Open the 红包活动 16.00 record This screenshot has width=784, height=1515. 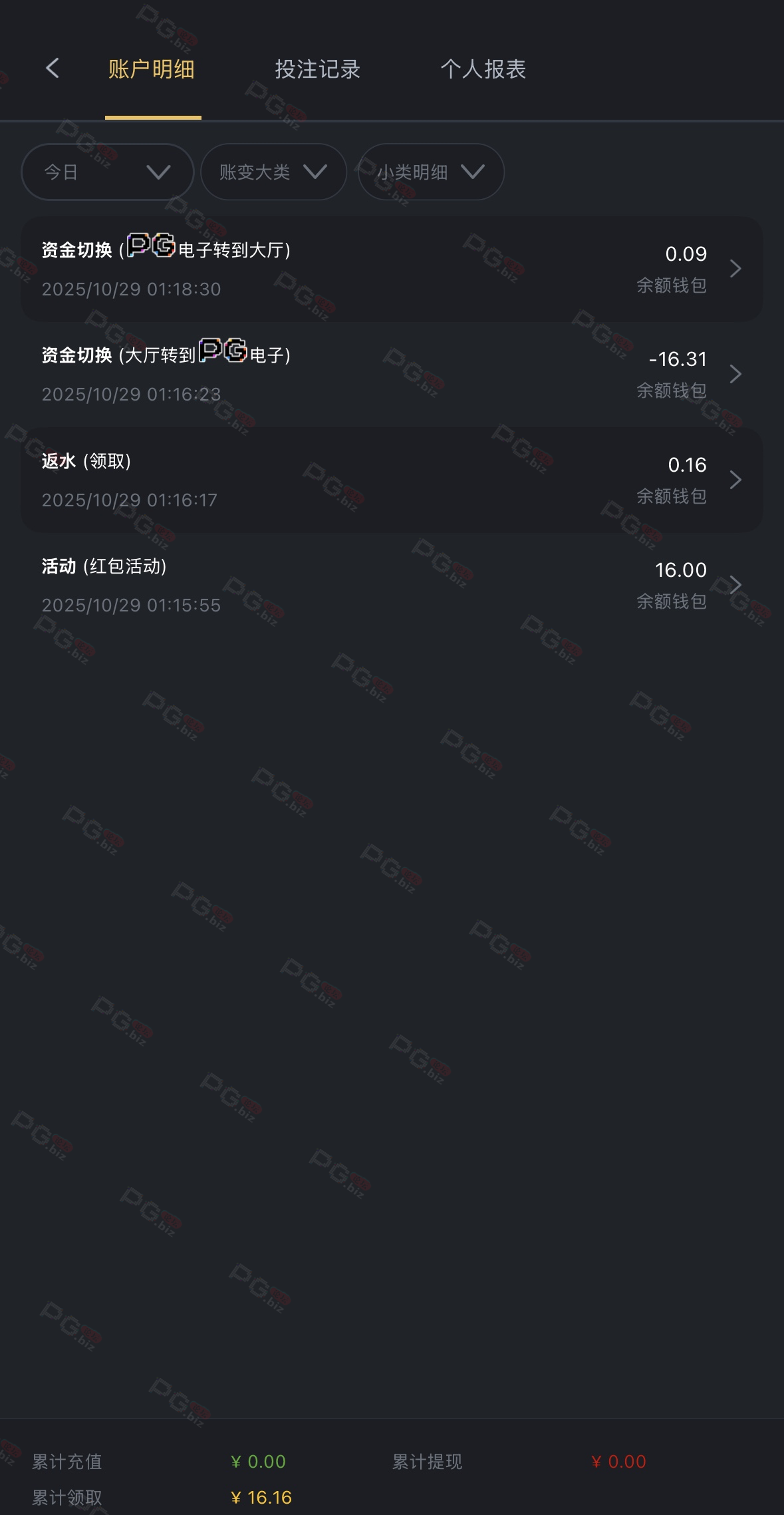pyautogui.click(x=391, y=585)
